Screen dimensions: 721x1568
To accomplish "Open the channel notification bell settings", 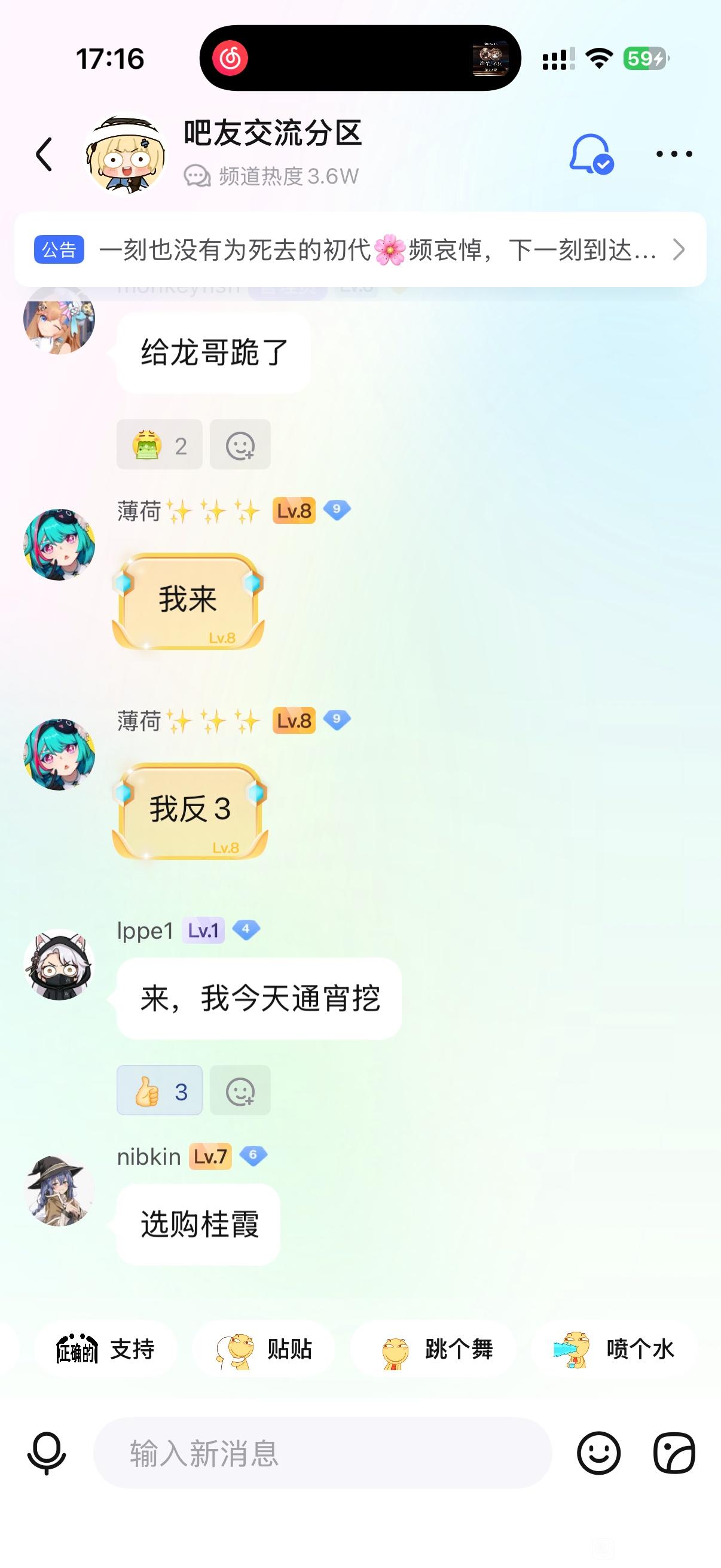I will [x=591, y=153].
